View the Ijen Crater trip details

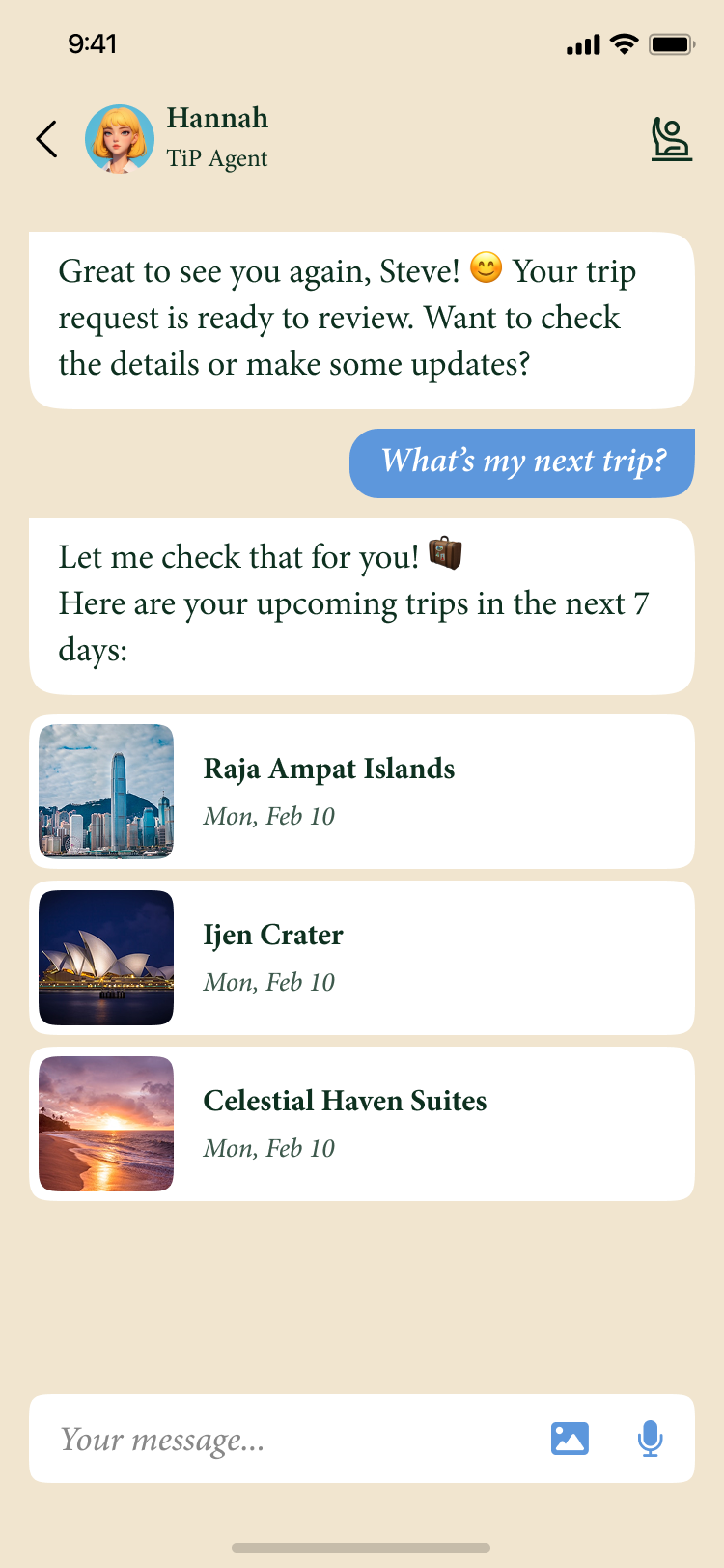tap(362, 958)
